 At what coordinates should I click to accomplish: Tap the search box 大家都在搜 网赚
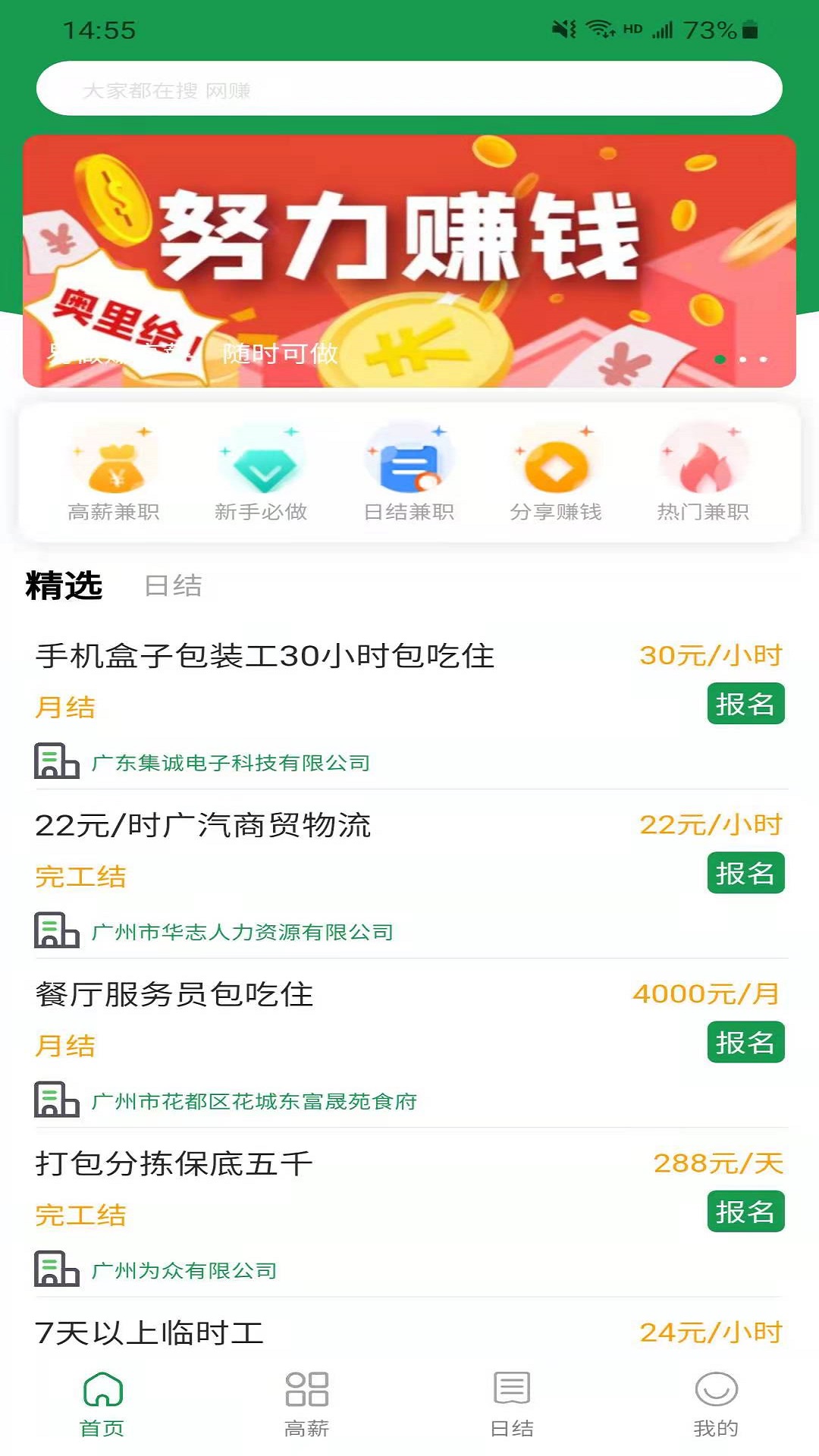pyautogui.click(x=409, y=89)
